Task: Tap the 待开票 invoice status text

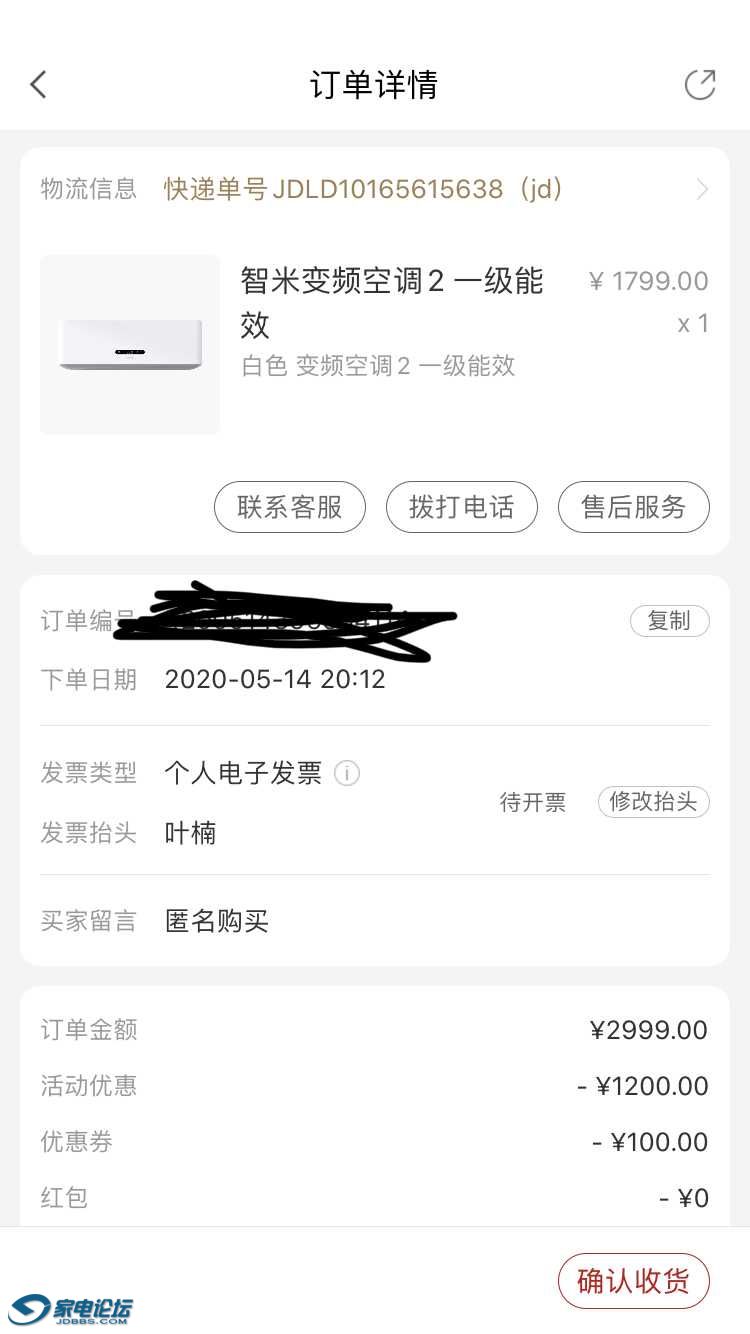Action: pos(533,802)
